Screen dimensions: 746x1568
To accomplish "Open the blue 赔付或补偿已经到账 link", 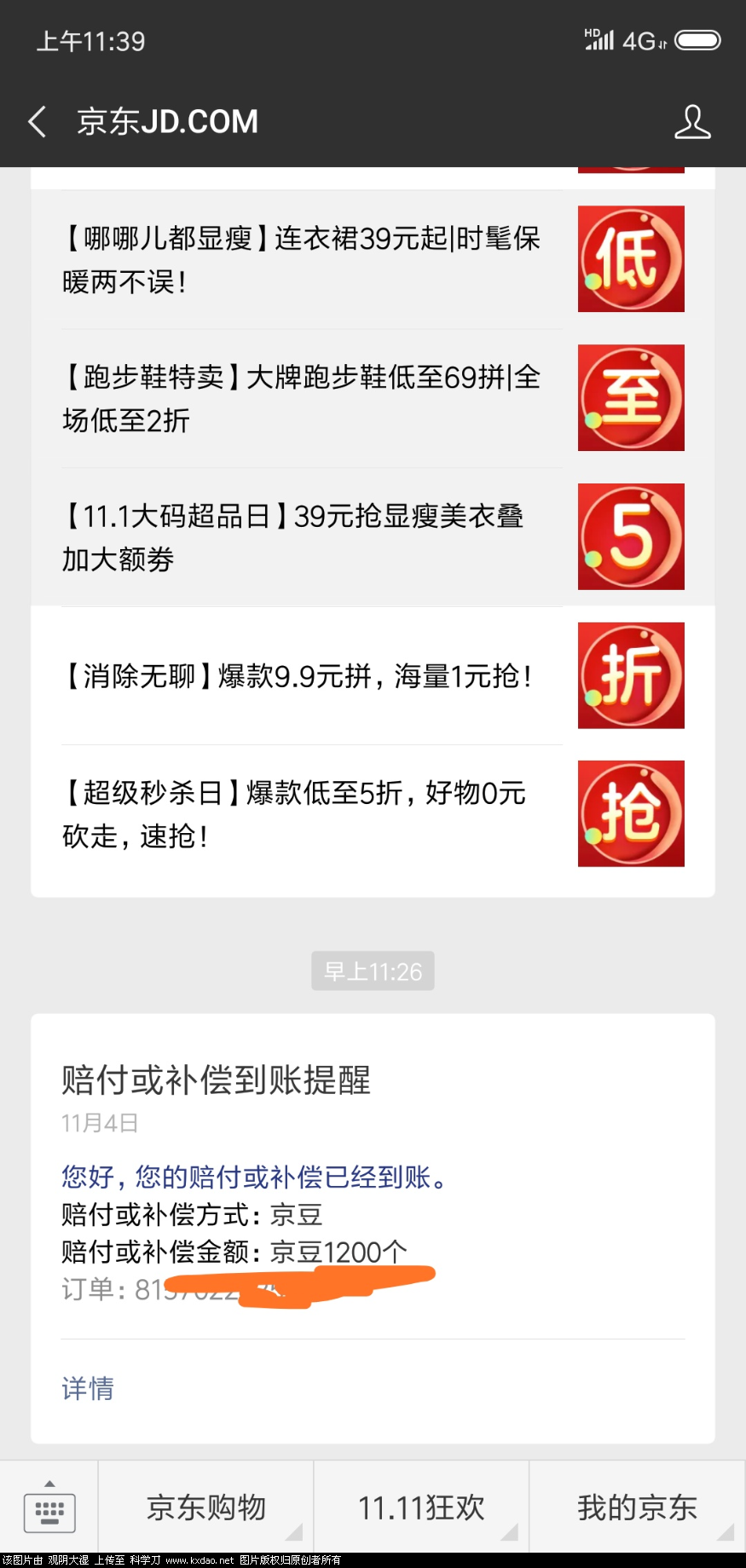I will coord(252,1177).
